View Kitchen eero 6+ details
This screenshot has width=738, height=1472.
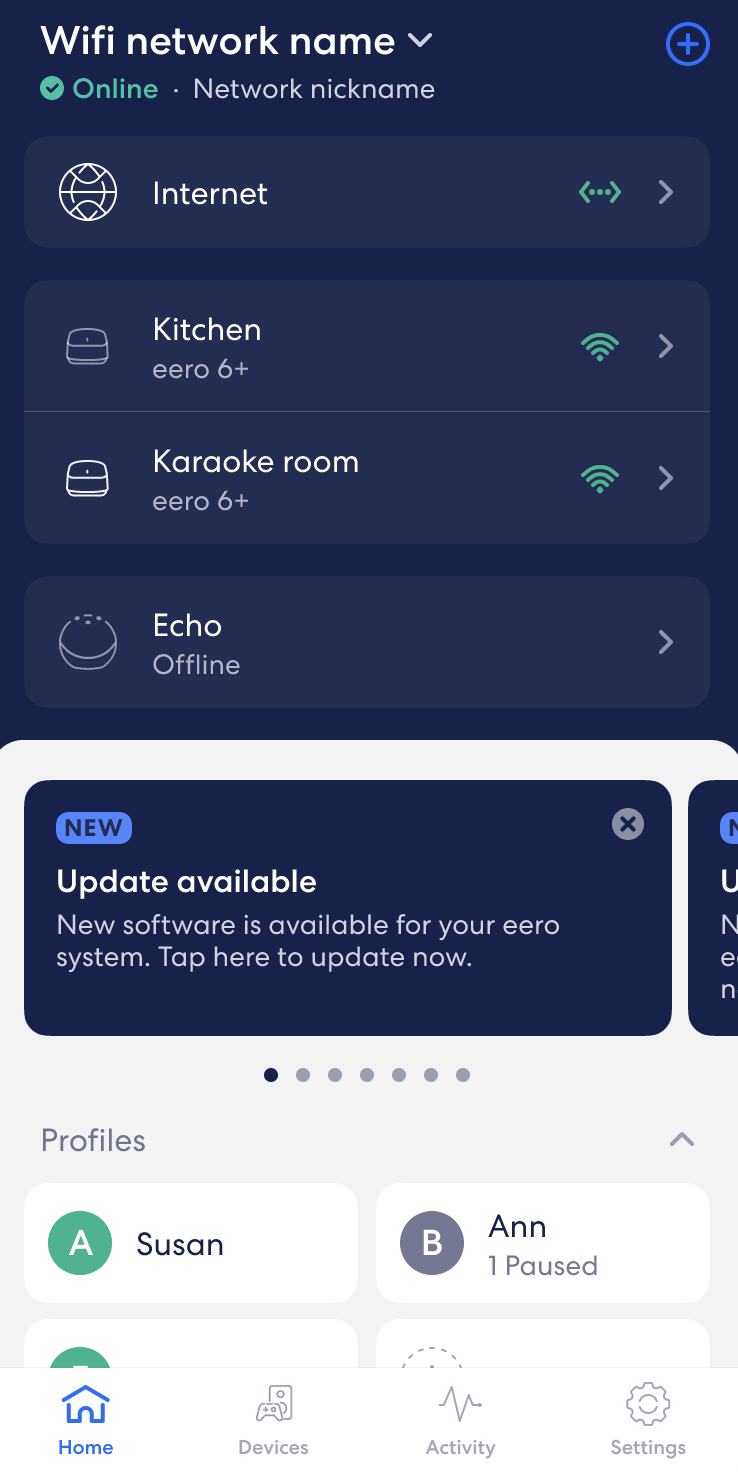tap(366, 346)
